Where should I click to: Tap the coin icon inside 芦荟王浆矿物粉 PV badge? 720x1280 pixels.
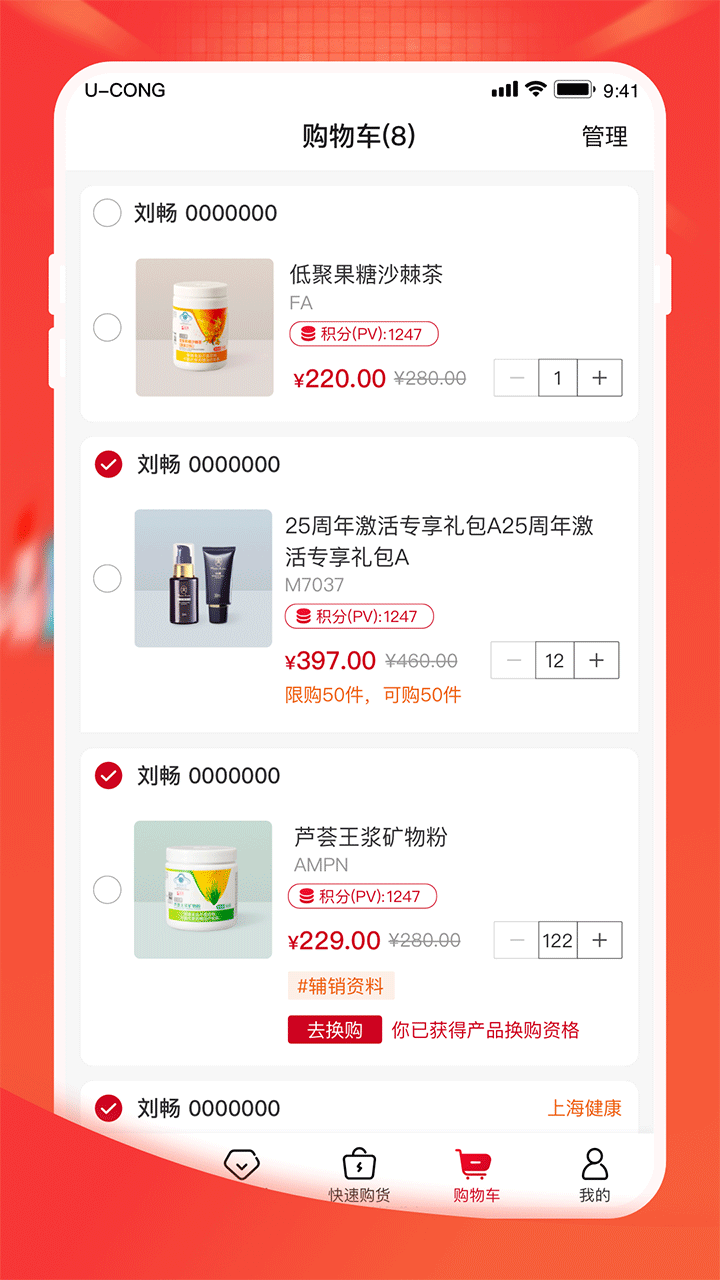pos(308,896)
